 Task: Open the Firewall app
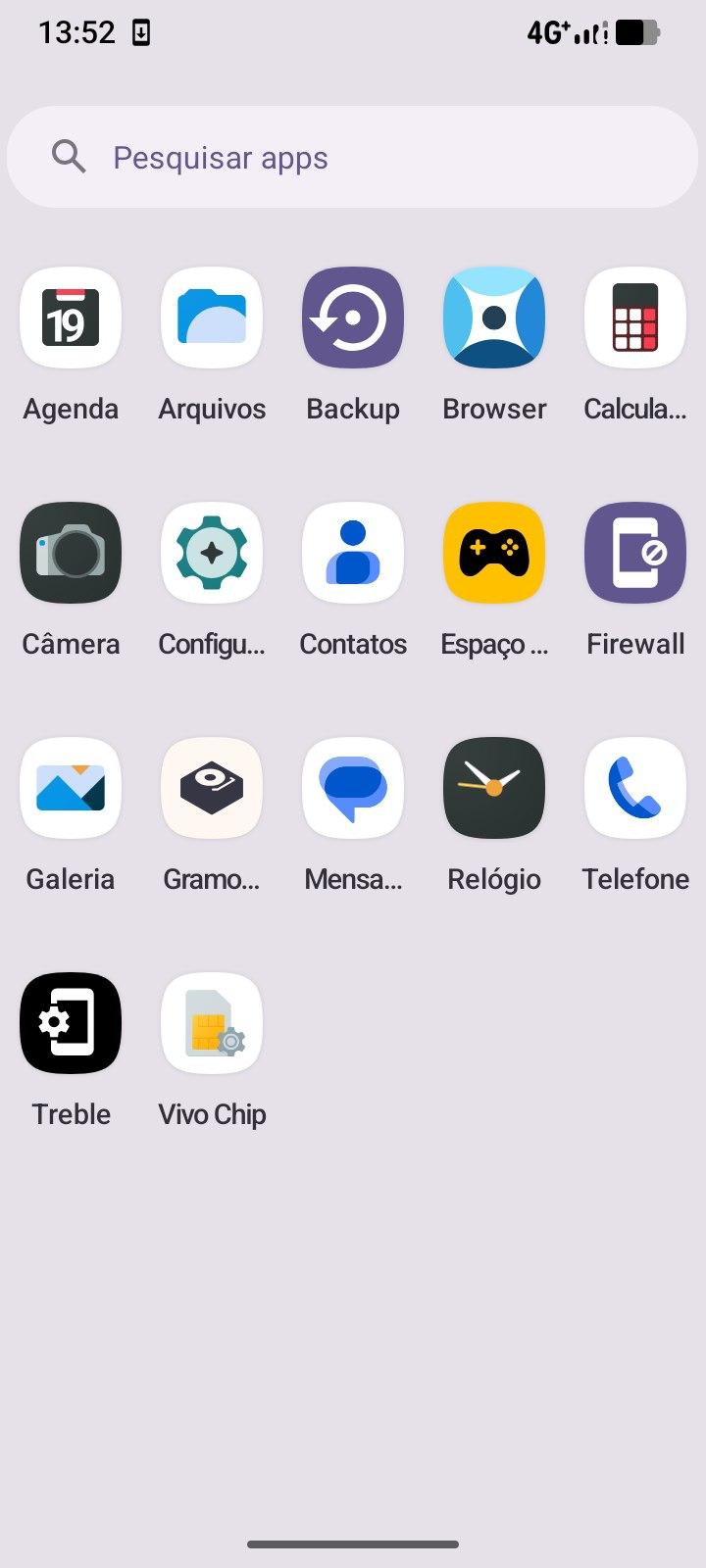pos(635,554)
